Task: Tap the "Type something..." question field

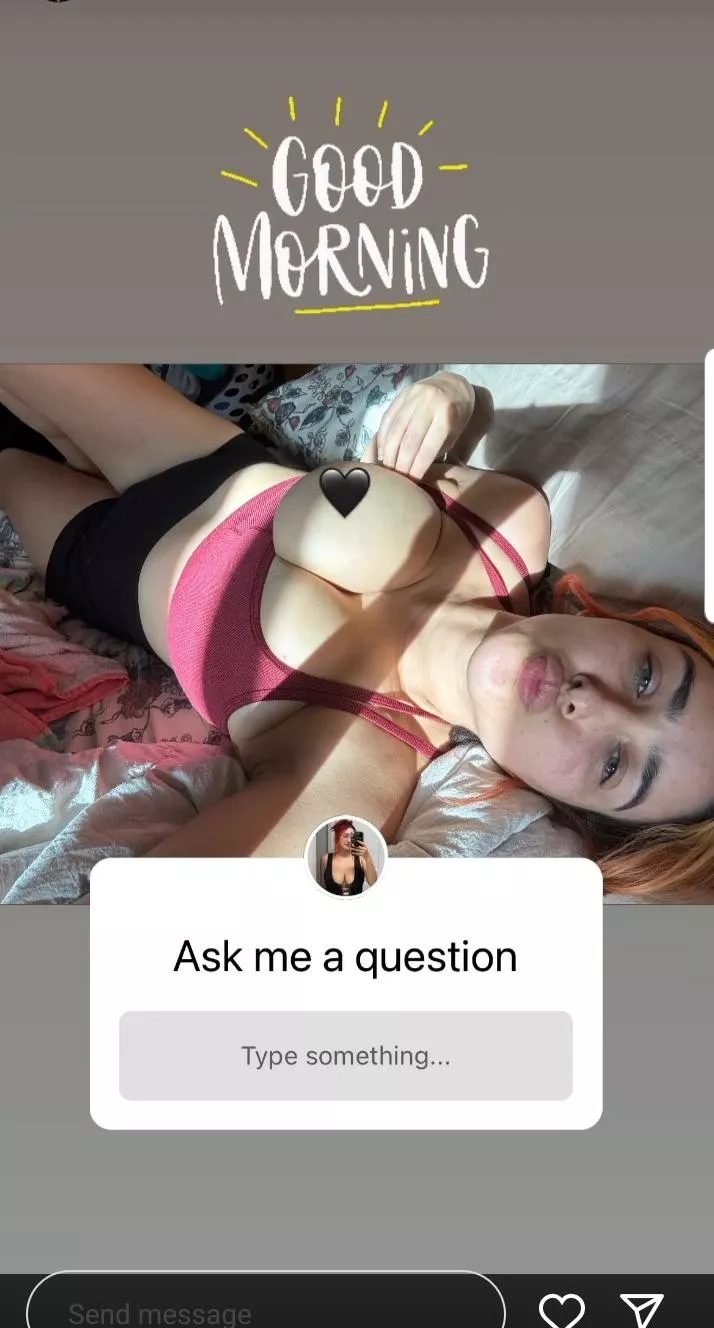Action: coord(345,1056)
